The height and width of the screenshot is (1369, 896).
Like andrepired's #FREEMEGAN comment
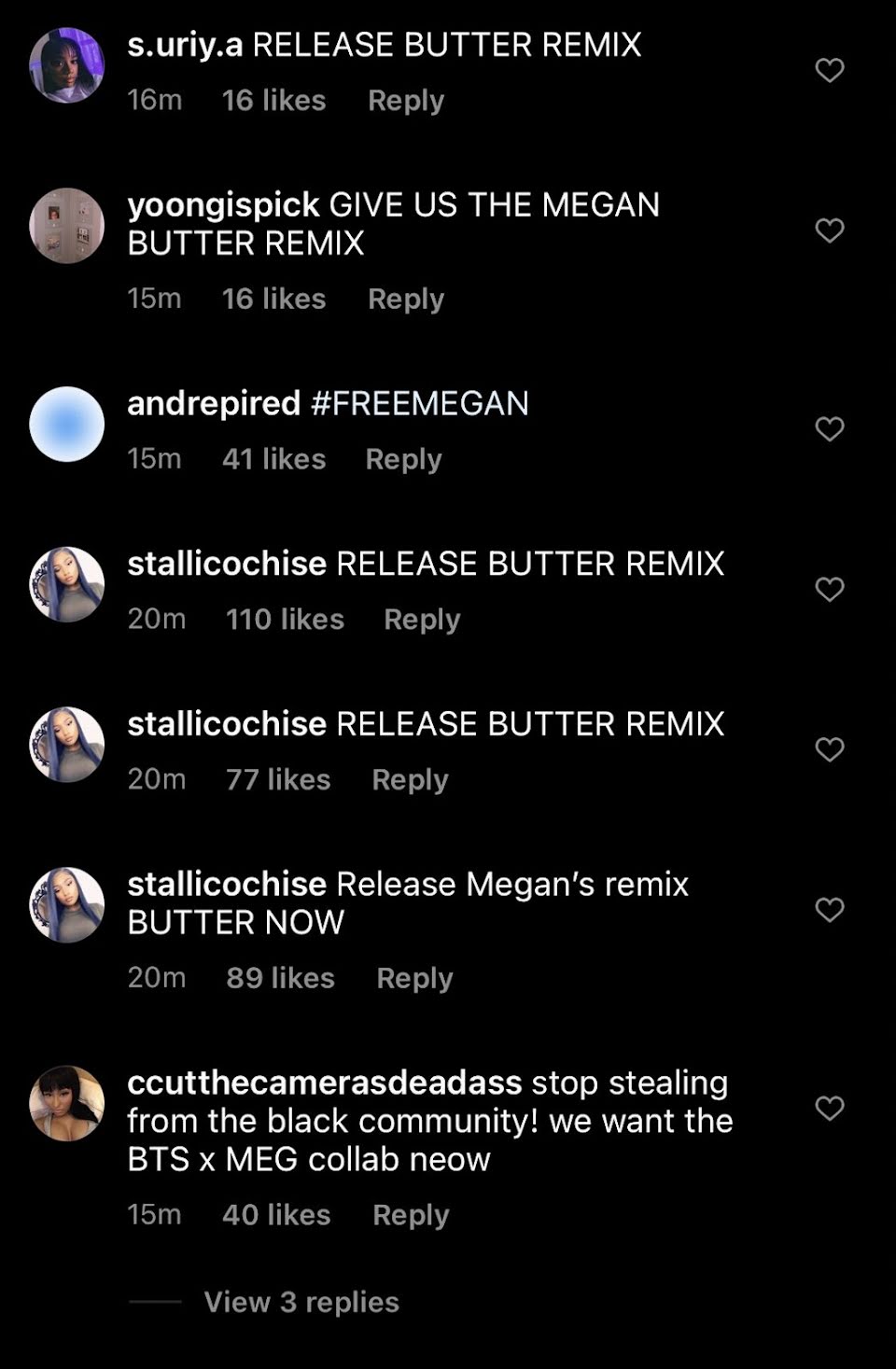[829, 428]
